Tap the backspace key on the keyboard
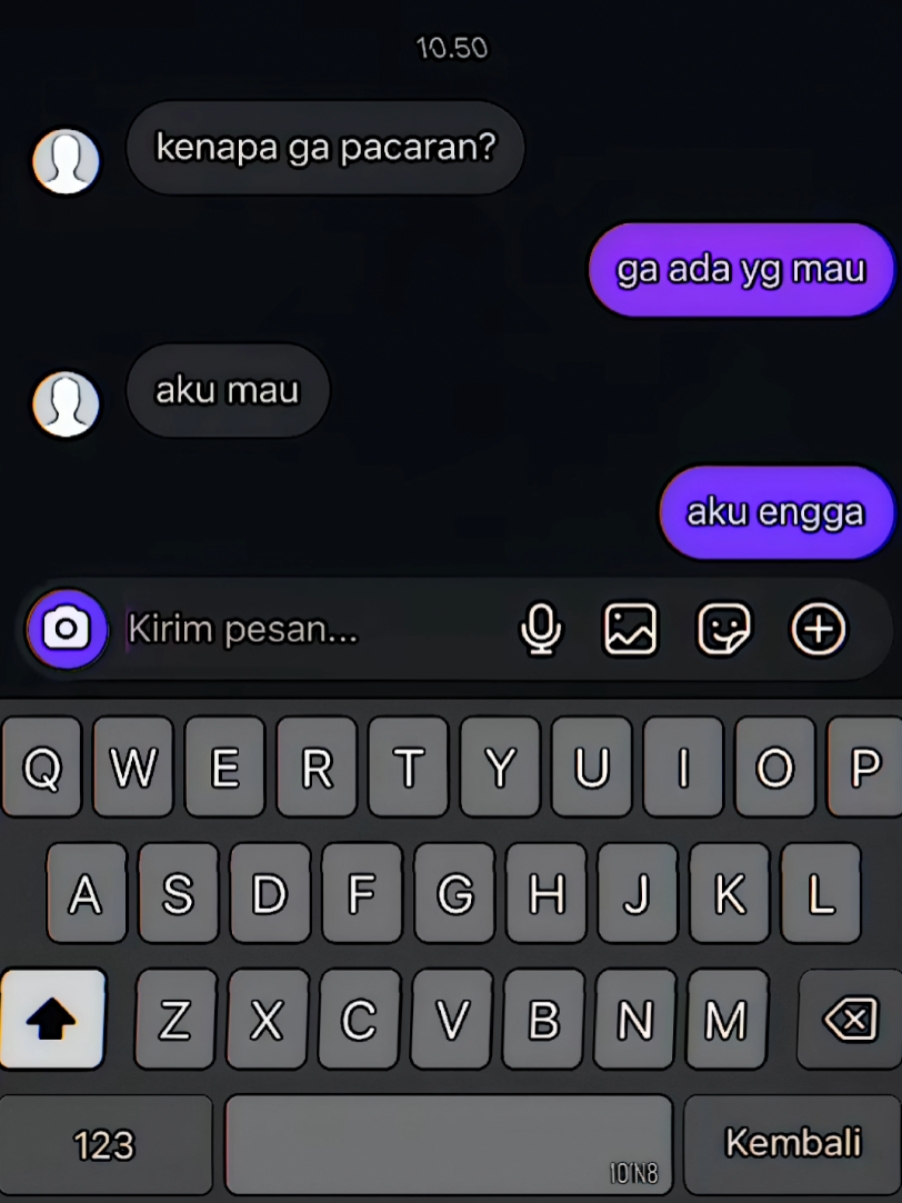902x1203 pixels. coord(850,1019)
